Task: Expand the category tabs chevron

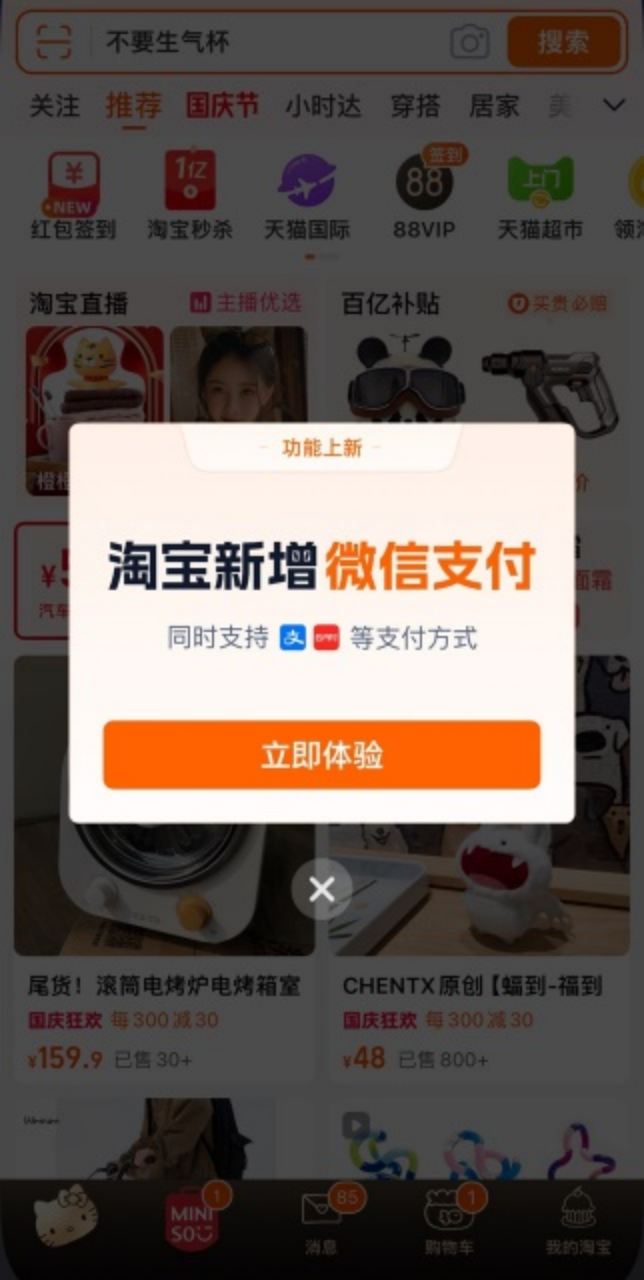Action: point(613,105)
